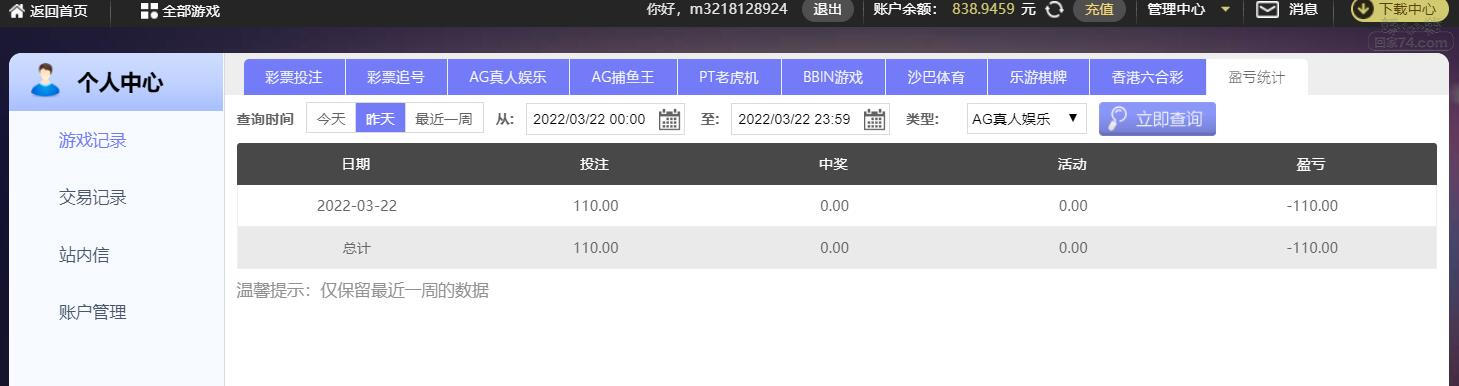Select the 今天 time filter
Viewport: 1459px width, 386px height.
(331, 118)
